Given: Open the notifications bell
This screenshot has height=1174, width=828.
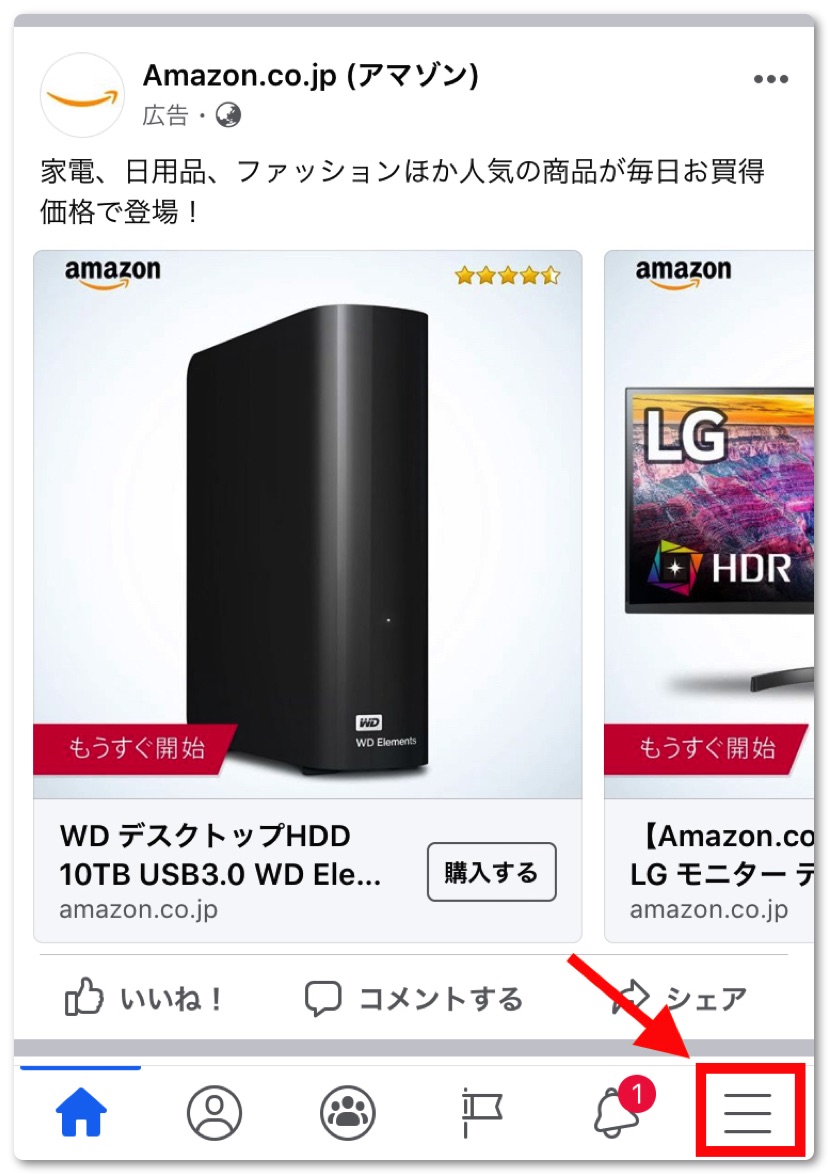Looking at the screenshot, I should [616, 1112].
